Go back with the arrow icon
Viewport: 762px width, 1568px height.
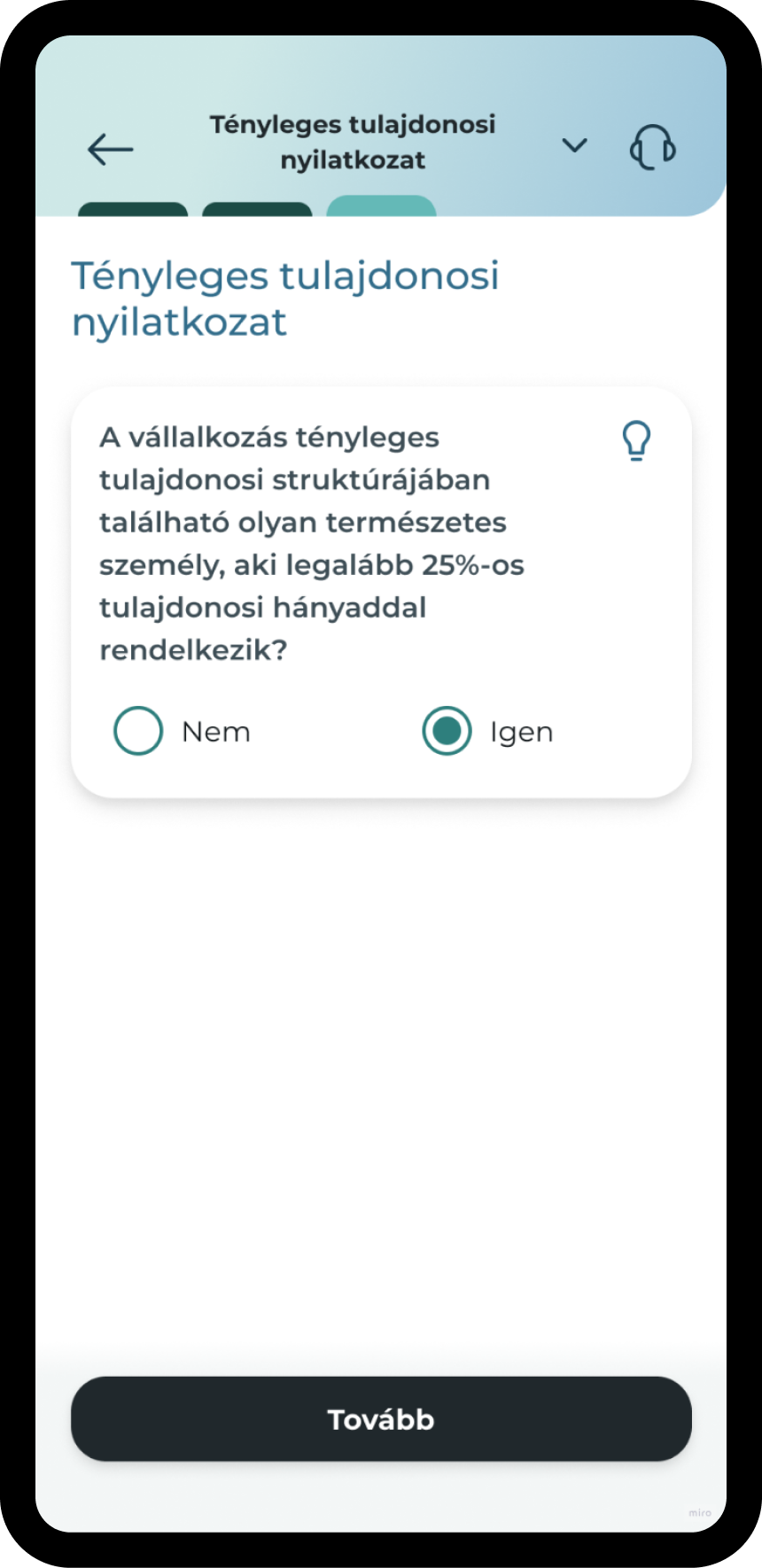[111, 149]
